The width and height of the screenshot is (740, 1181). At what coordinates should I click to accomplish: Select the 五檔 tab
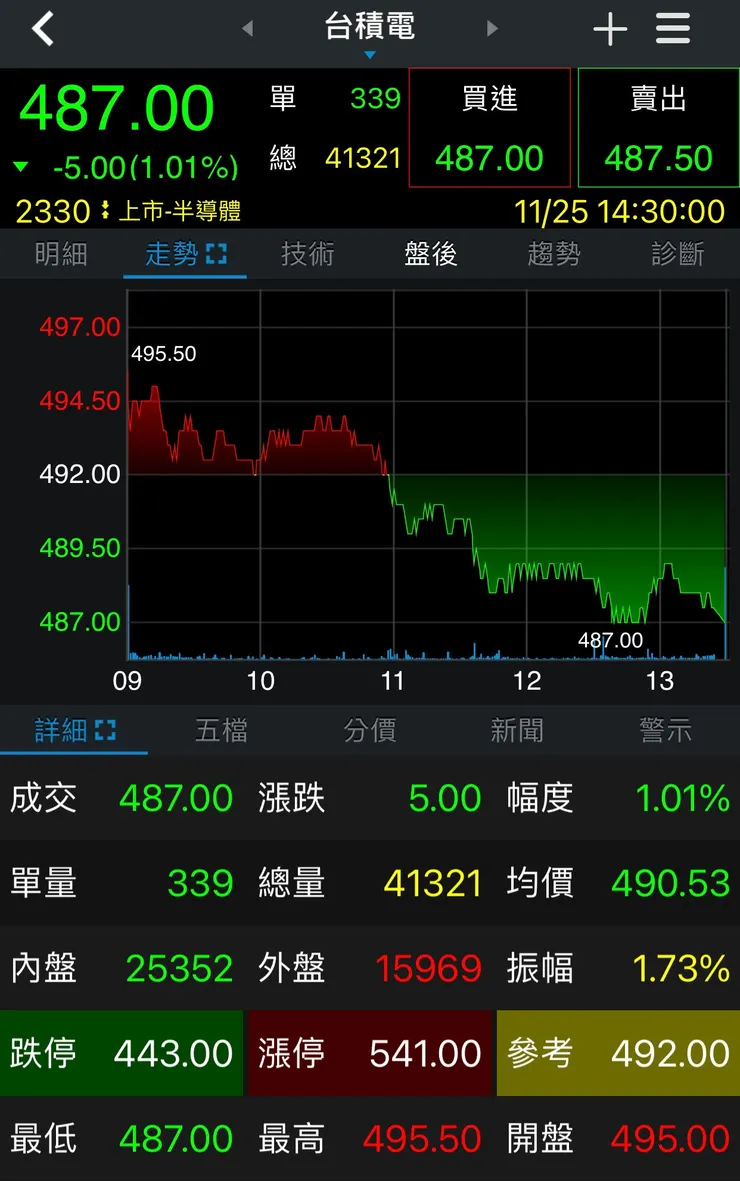coord(222,730)
